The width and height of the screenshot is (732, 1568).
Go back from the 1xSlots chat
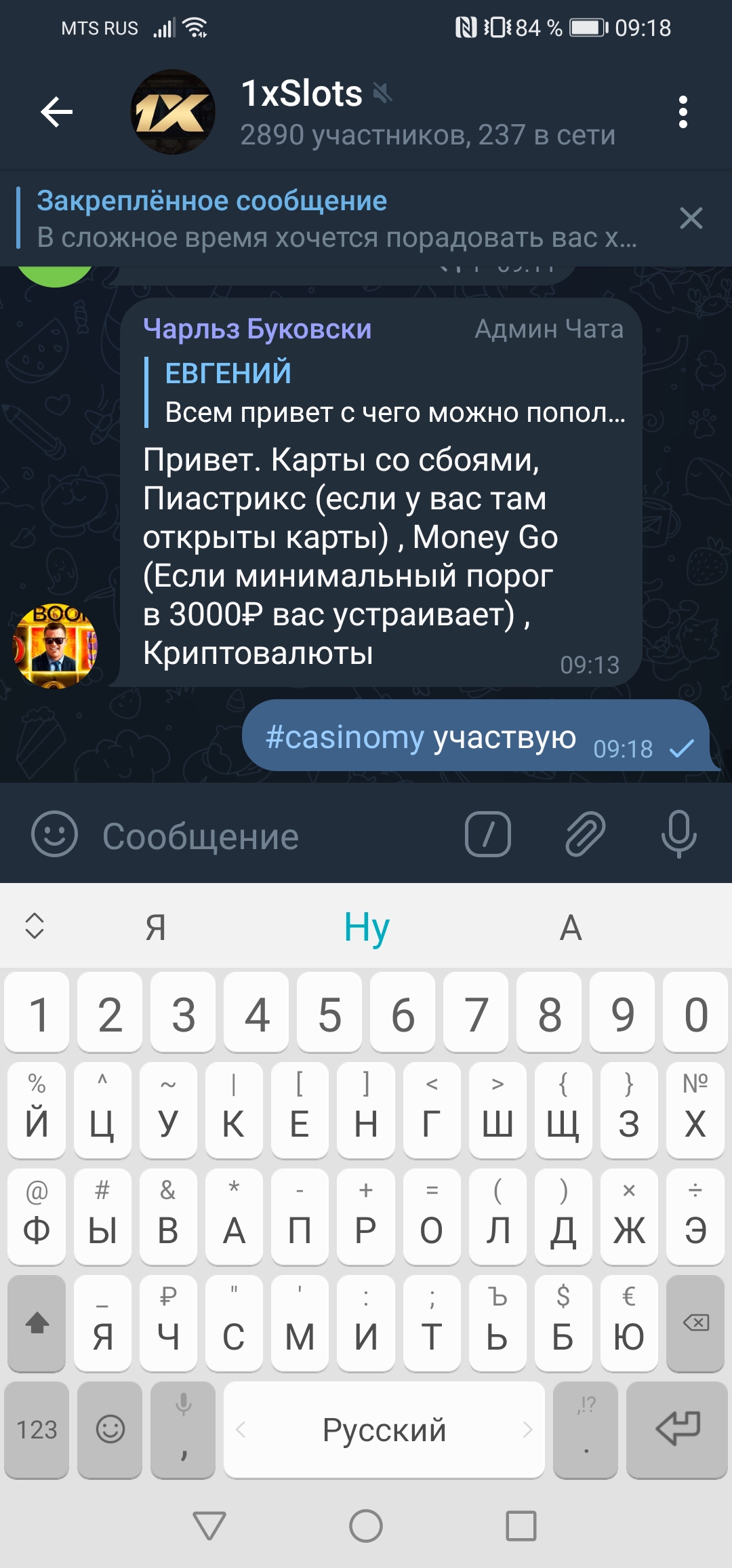(x=57, y=112)
